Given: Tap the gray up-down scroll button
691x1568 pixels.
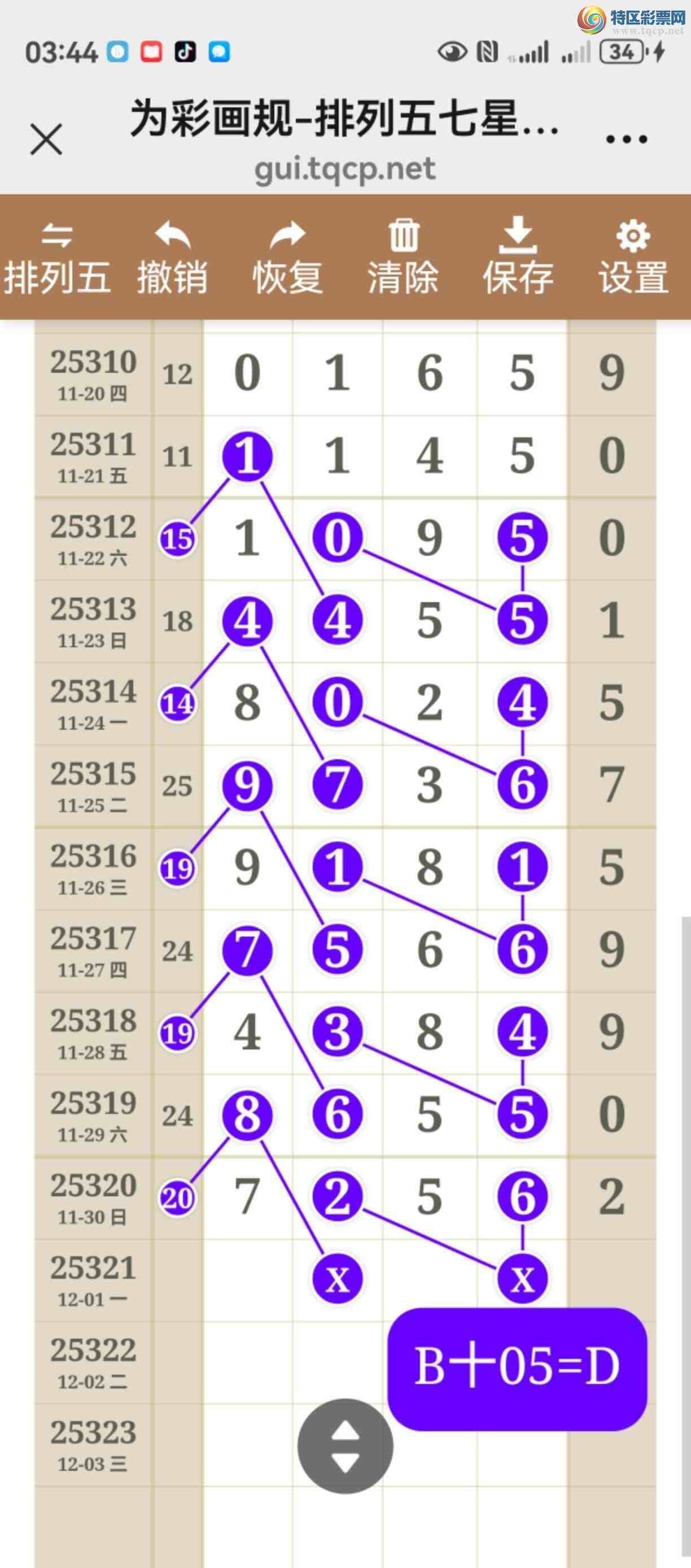Looking at the screenshot, I should click(x=345, y=1445).
